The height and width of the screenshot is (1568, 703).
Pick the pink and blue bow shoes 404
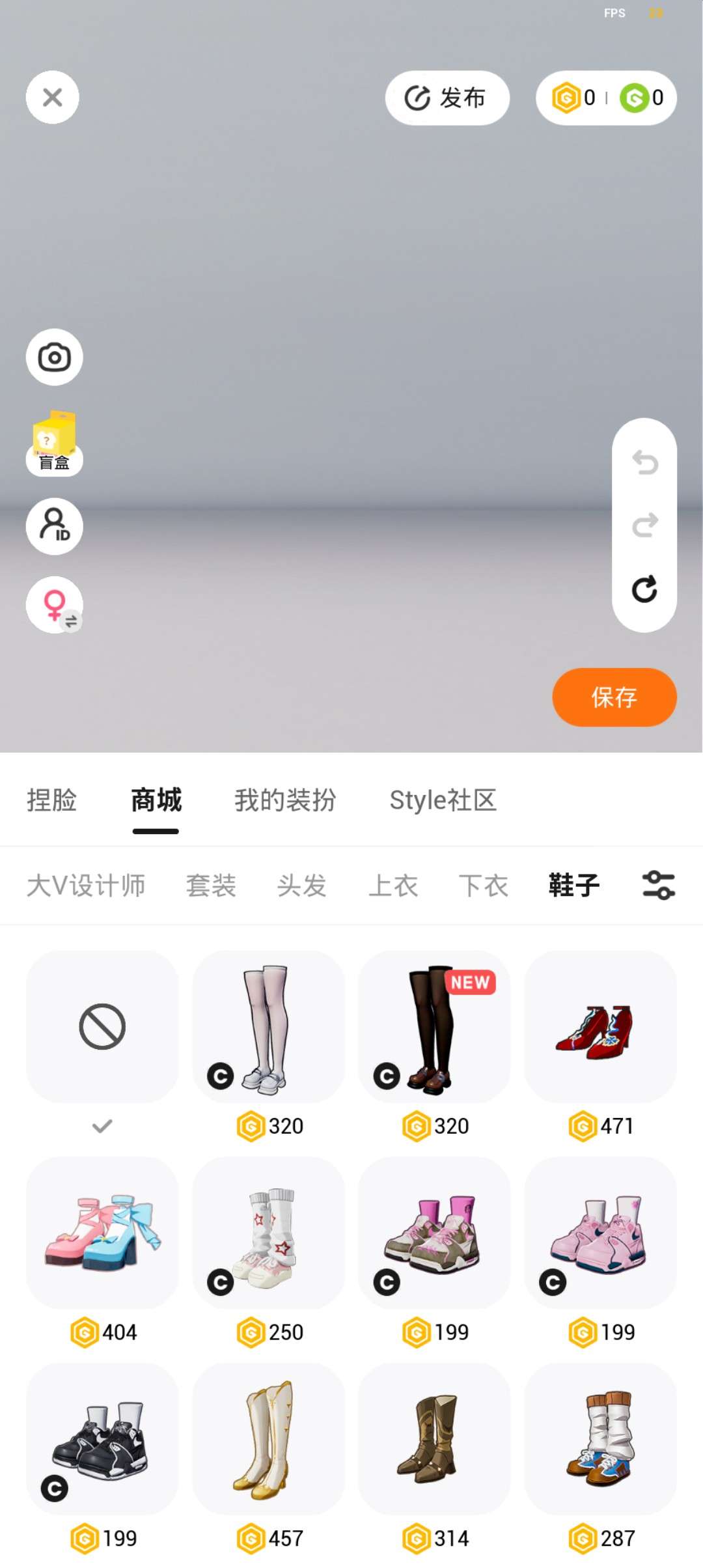click(x=102, y=1233)
